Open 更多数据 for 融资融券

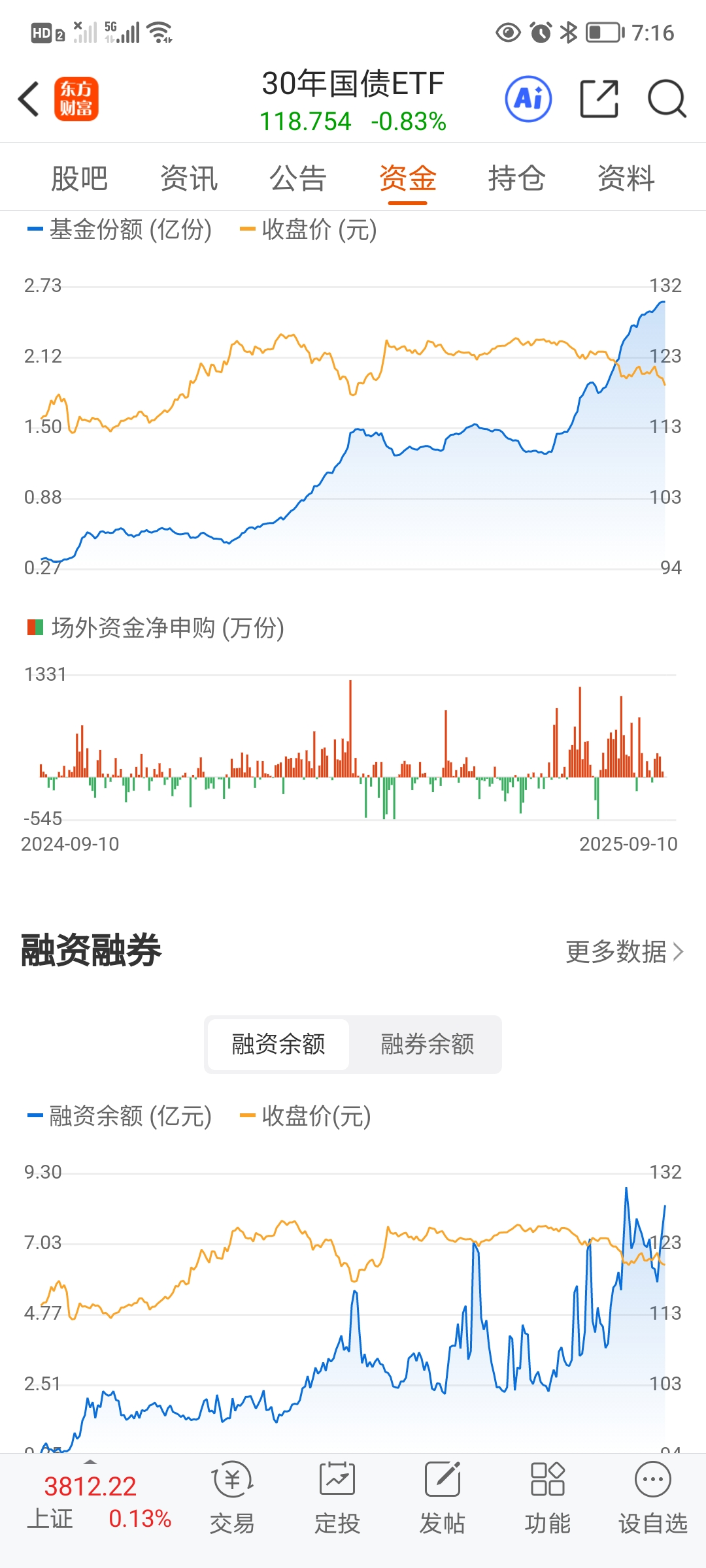(624, 952)
